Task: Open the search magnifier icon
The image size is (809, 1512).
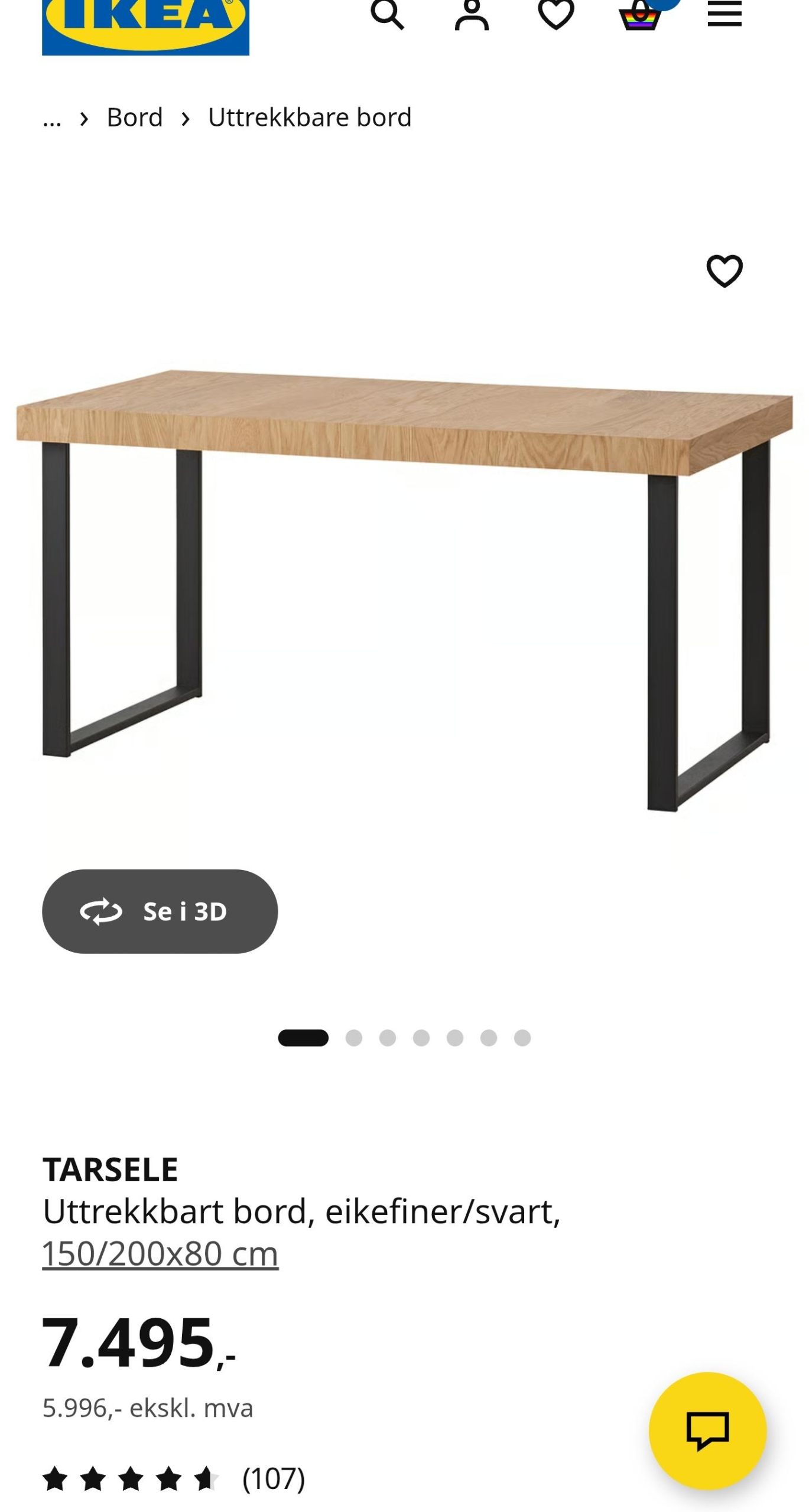Action: [387, 14]
